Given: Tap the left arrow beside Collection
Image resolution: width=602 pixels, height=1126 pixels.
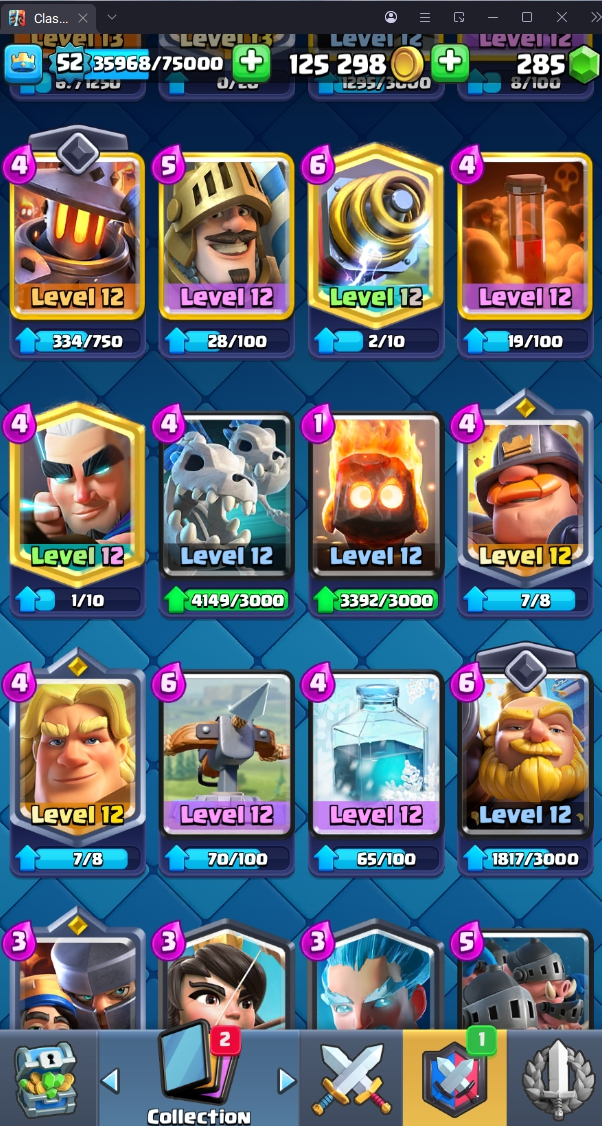Looking at the screenshot, I should 111,1080.
